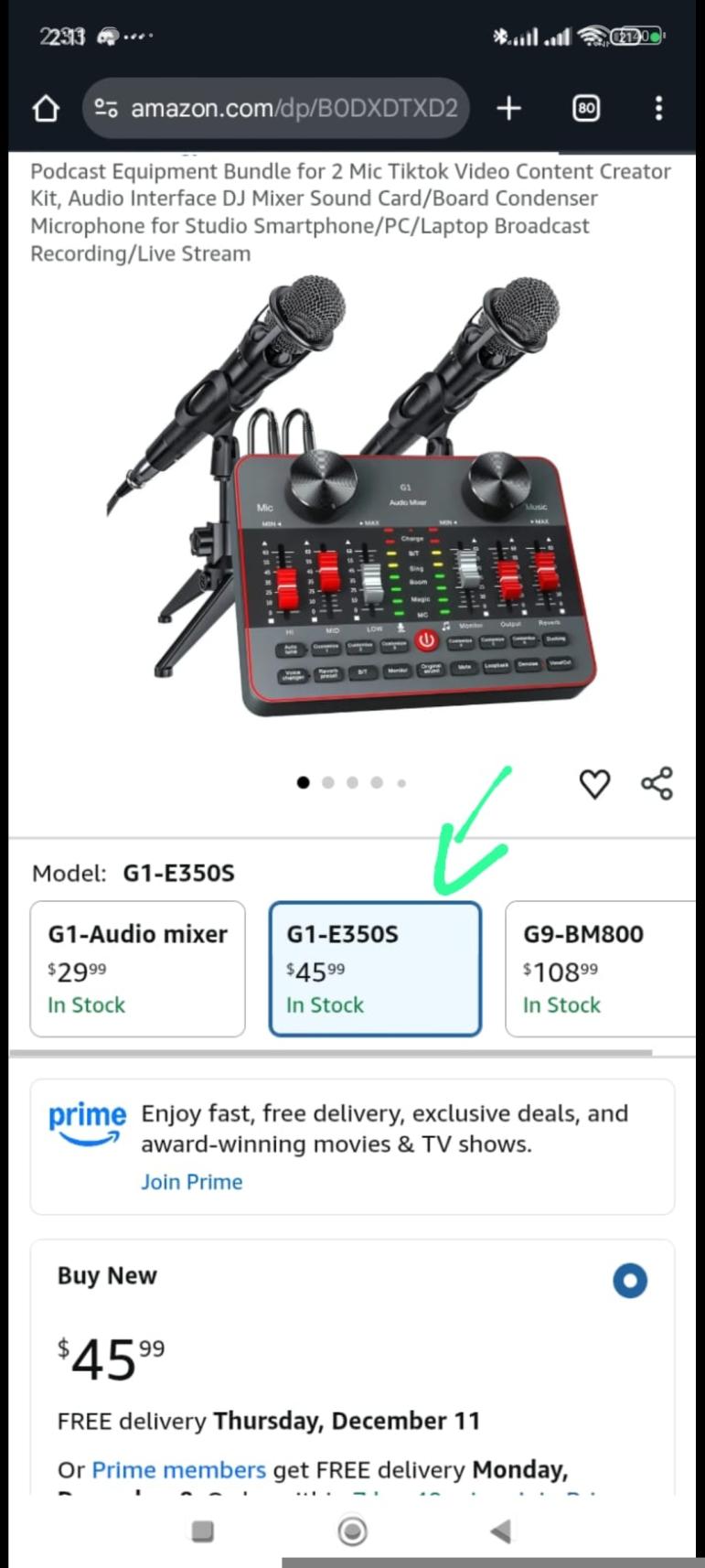
Task: Open the tab switcher showing 80 tabs
Action: click(x=586, y=109)
